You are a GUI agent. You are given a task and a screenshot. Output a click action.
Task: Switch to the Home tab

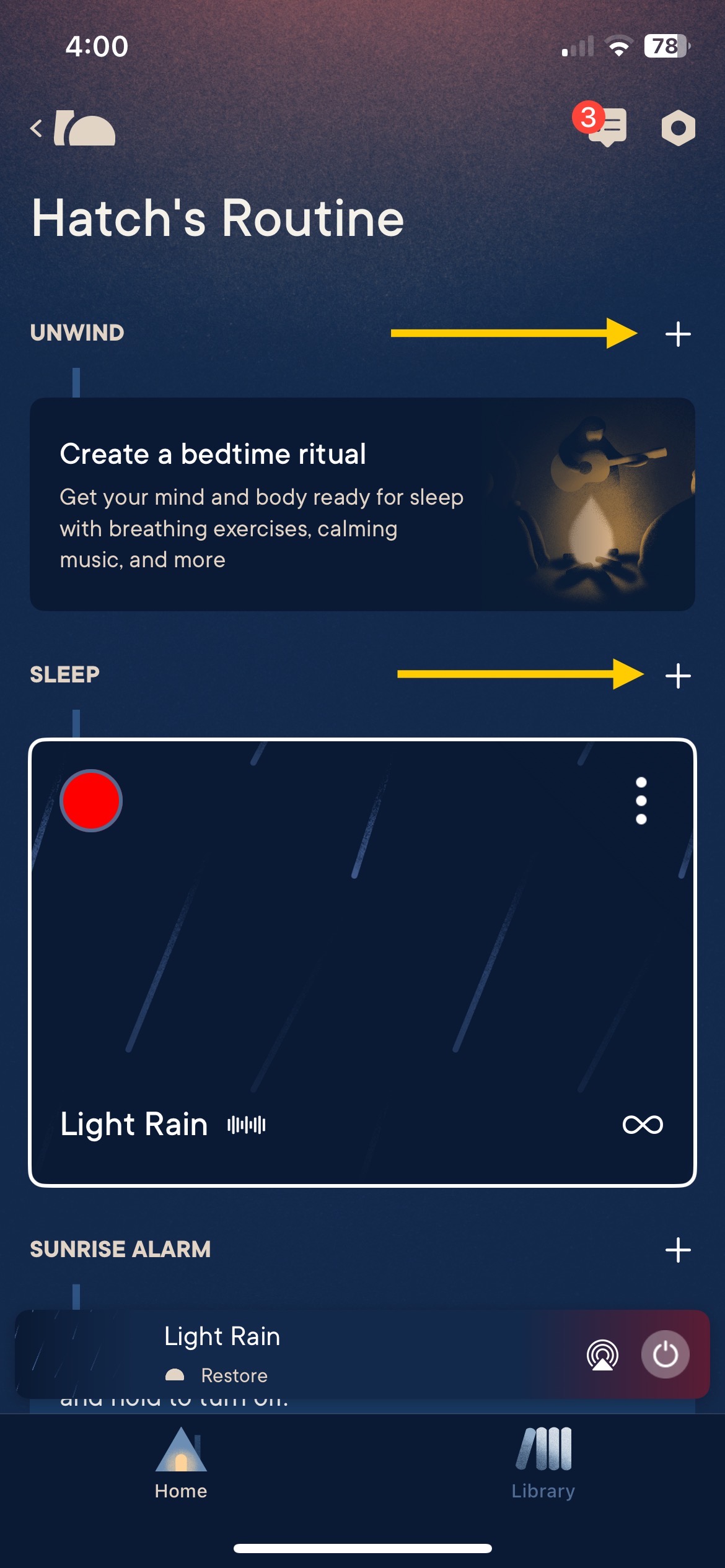pos(181,1464)
